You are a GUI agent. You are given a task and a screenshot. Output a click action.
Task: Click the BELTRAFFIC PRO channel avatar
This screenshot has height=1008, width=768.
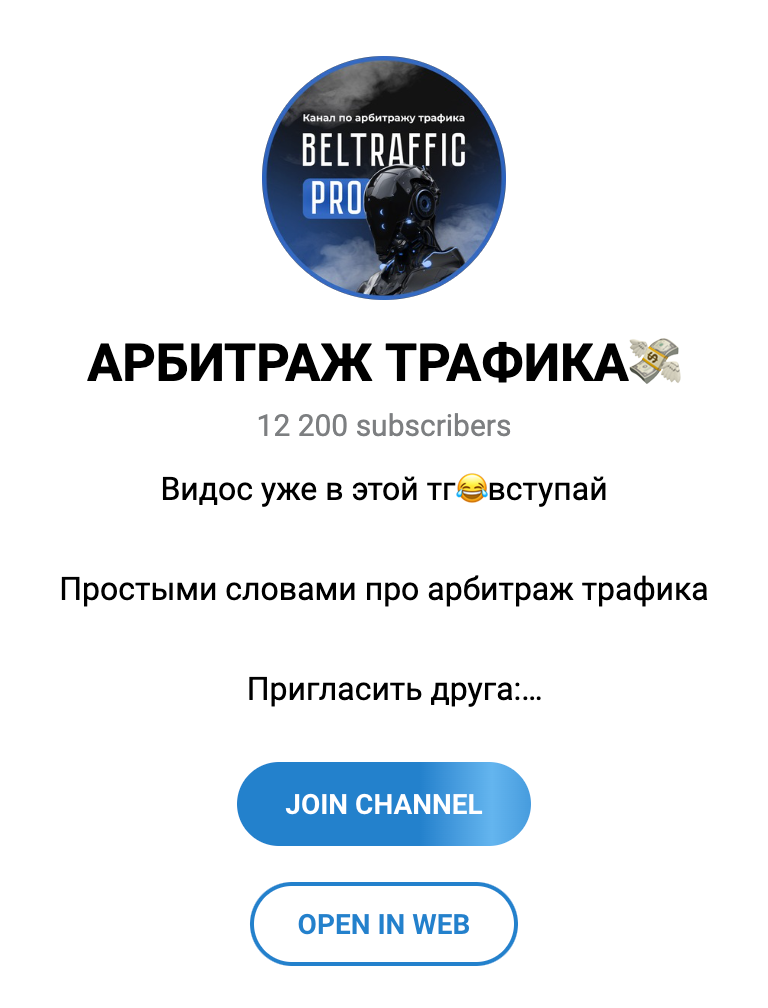pyautogui.click(x=384, y=178)
